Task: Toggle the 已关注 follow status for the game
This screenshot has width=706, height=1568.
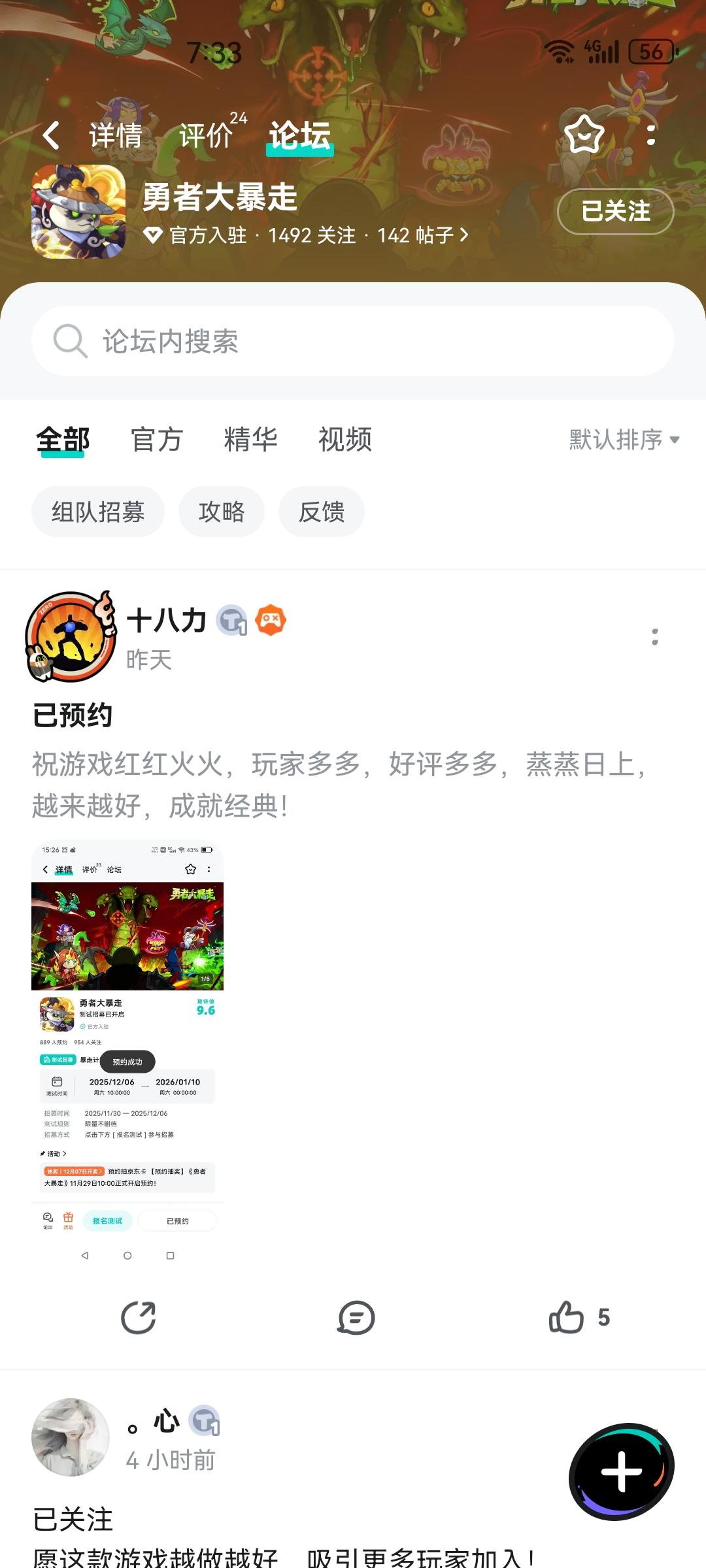Action: 614,212
